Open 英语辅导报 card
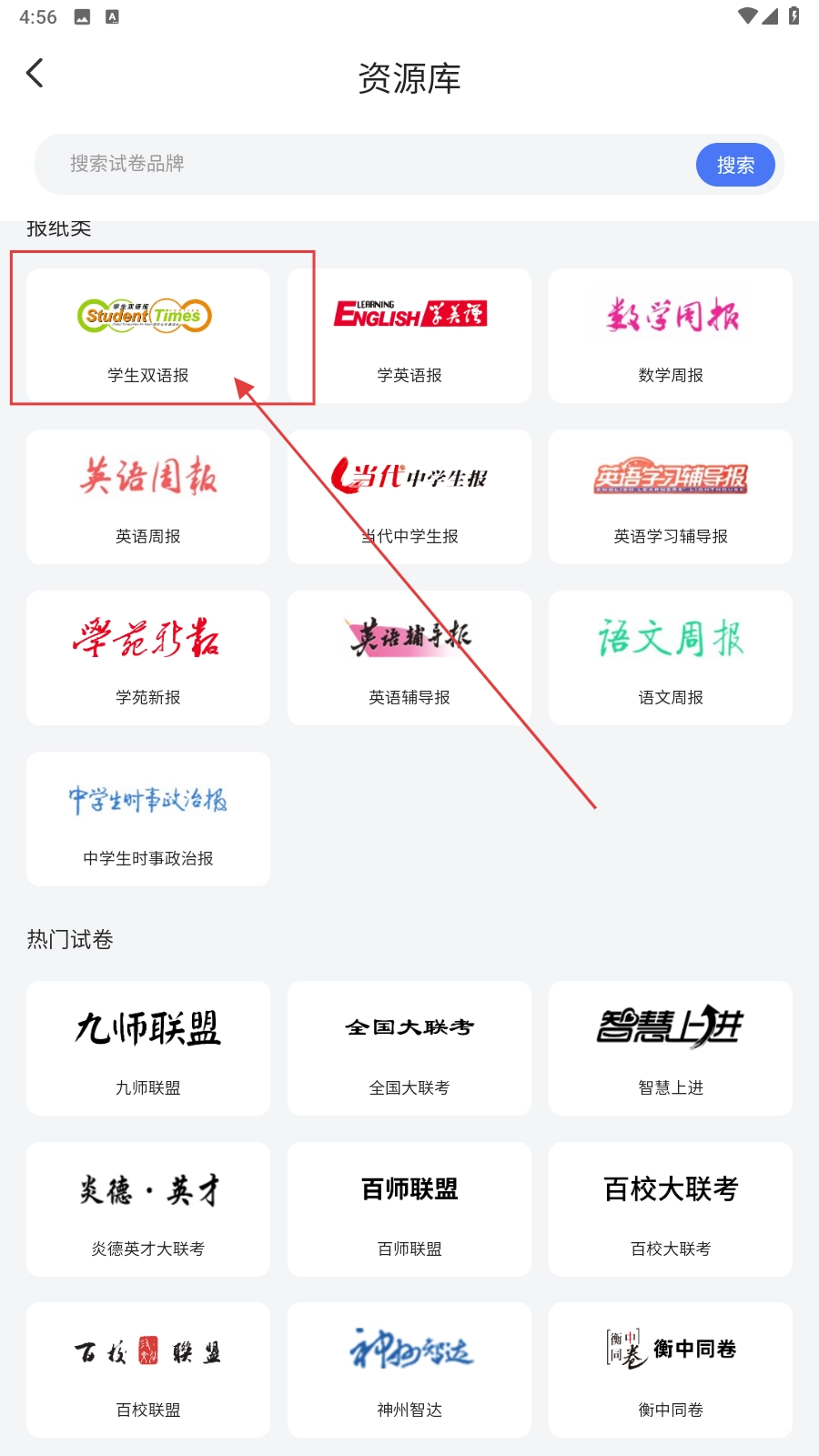819x1456 pixels. coord(409,658)
